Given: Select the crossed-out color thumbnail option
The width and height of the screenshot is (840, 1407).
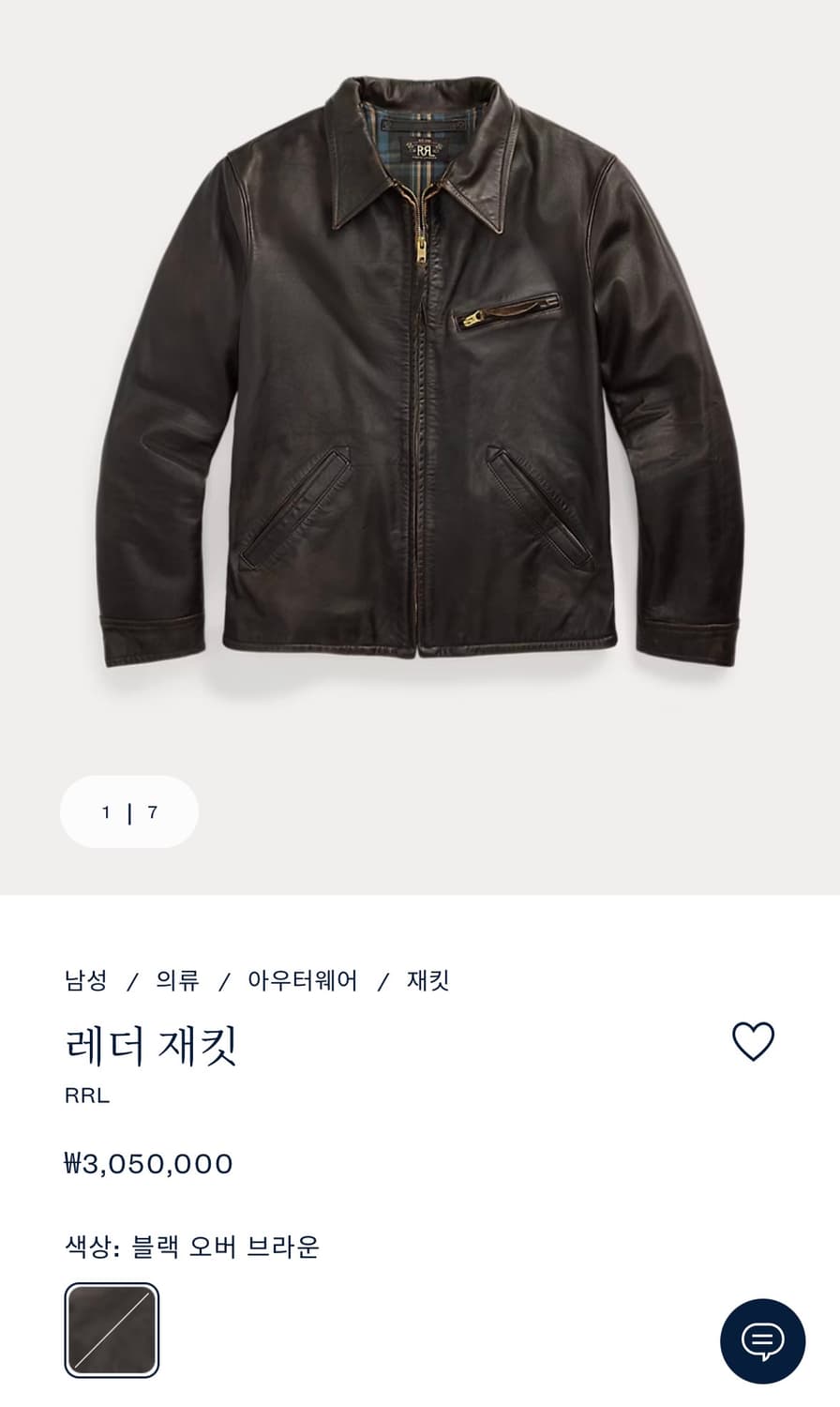Looking at the screenshot, I should click(111, 1328).
